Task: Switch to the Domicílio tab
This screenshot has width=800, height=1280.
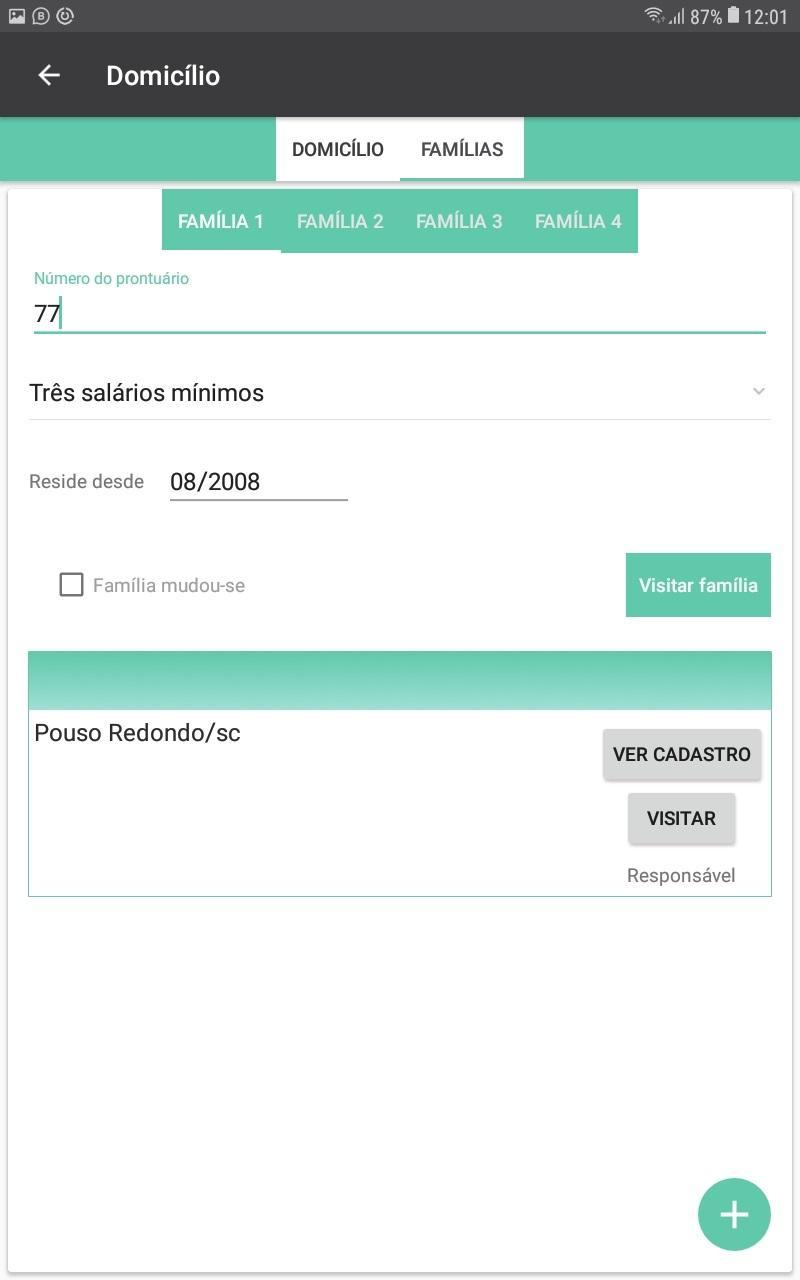Action: coord(338,149)
